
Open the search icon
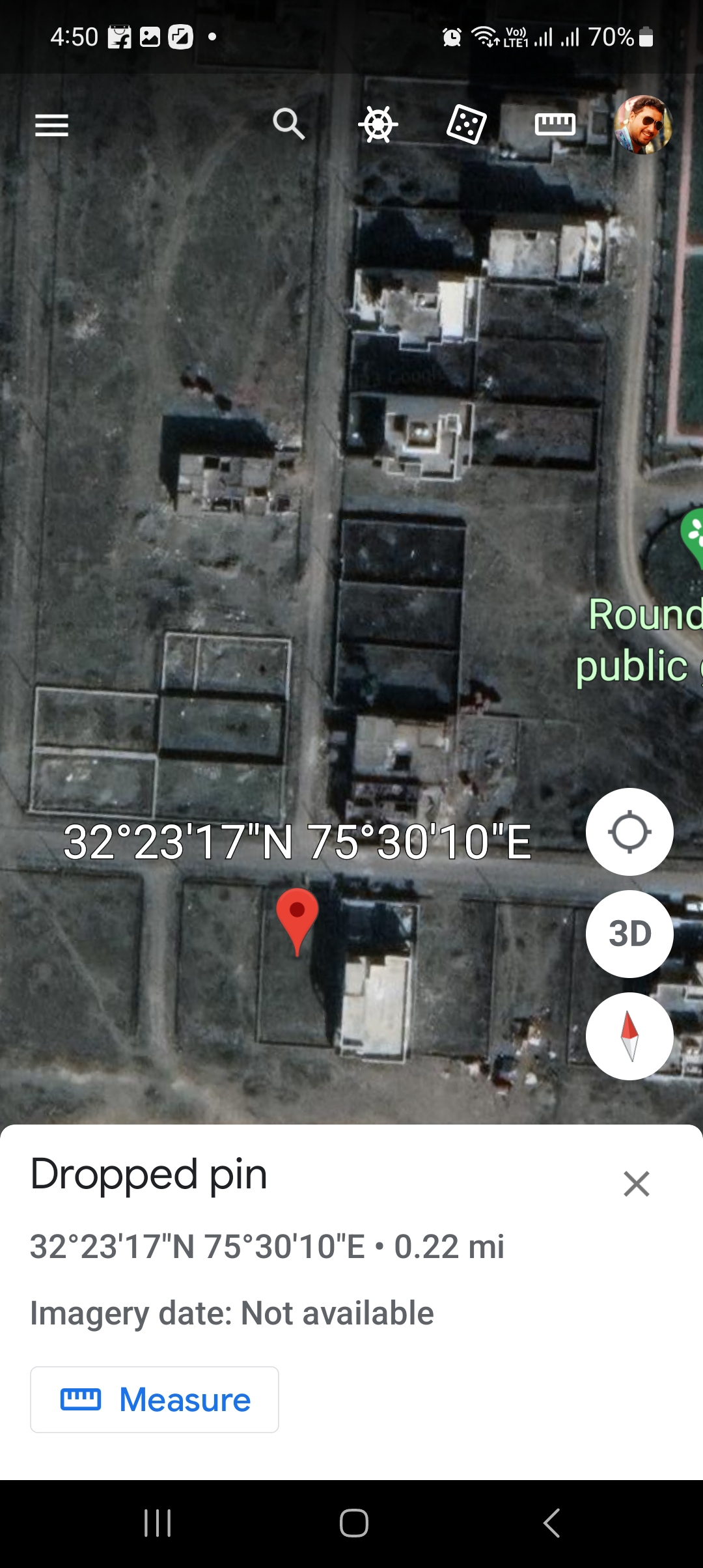coord(288,124)
